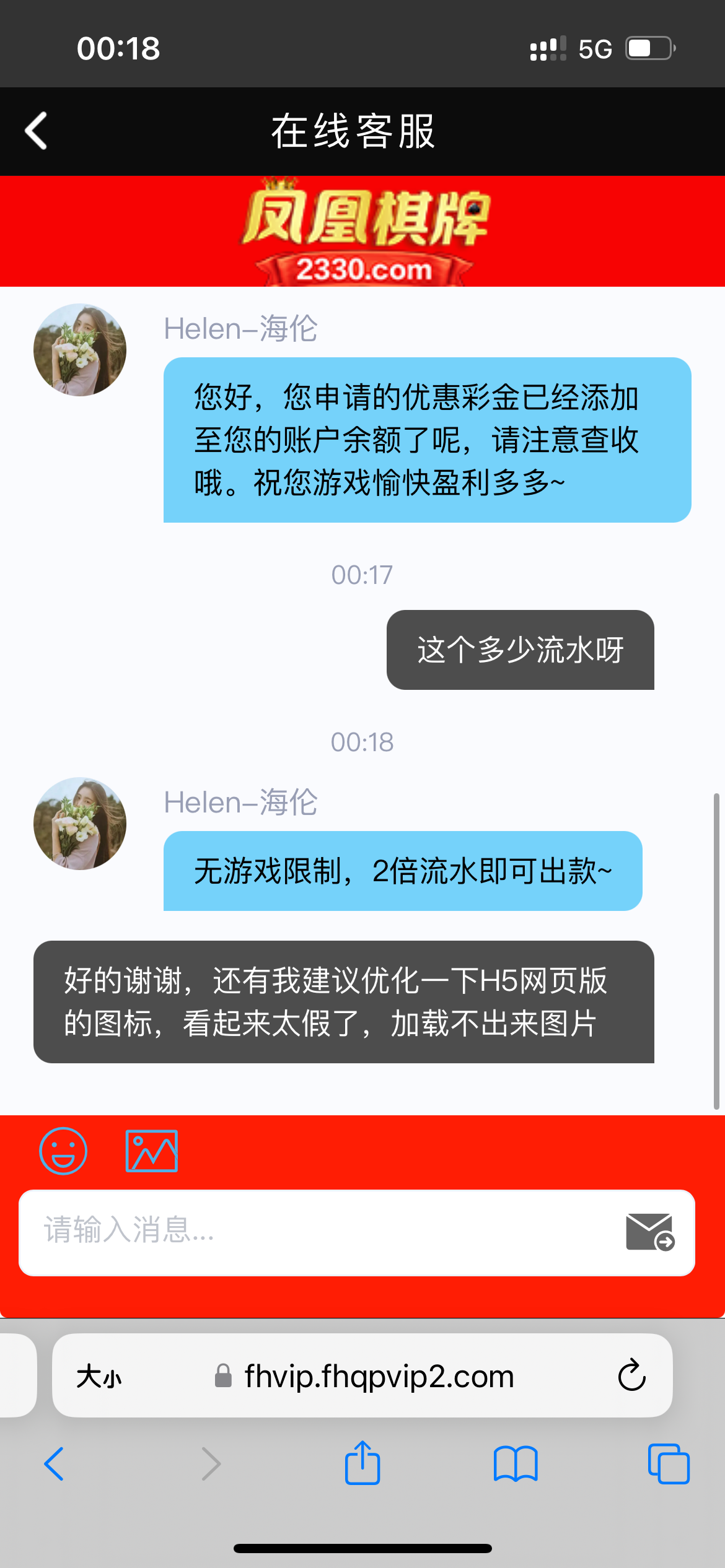The height and width of the screenshot is (1568, 725).
Task: Open the Safari tabs overview icon
Action: [668, 1463]
